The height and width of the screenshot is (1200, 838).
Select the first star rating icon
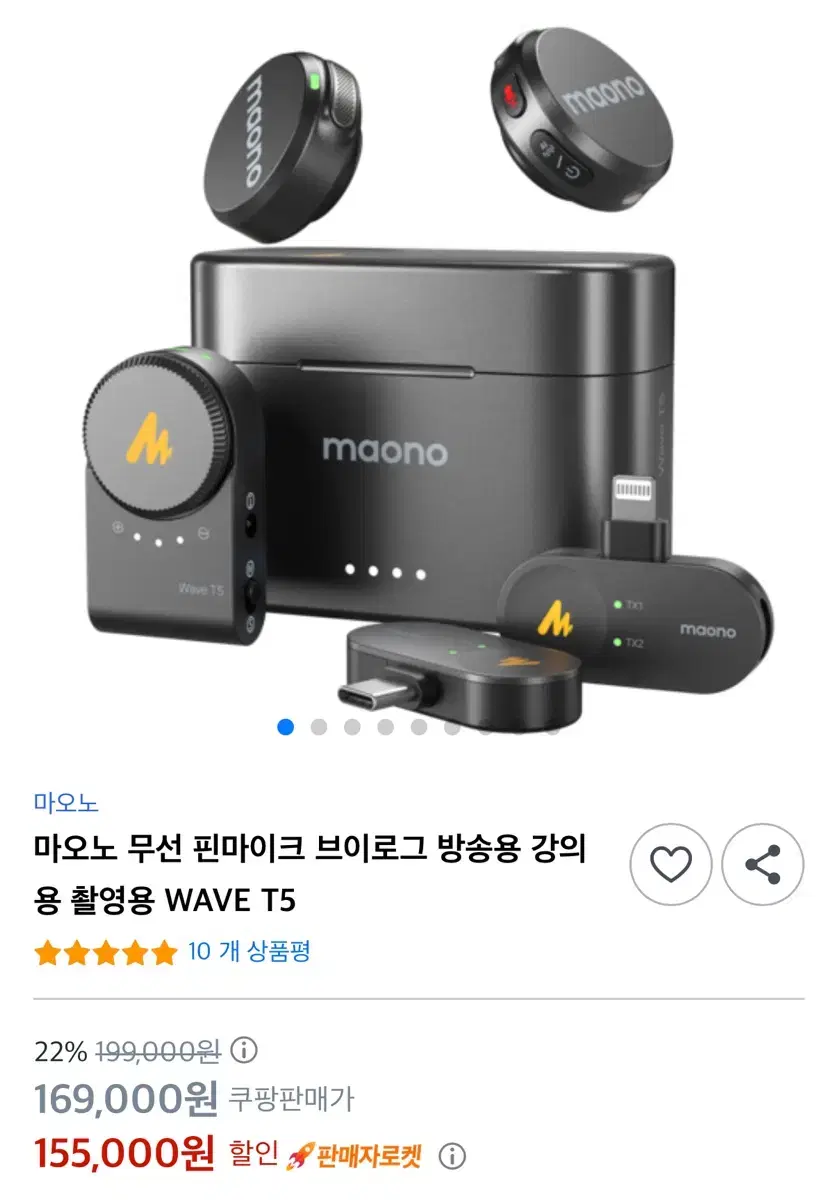click(x=46, y=952)
